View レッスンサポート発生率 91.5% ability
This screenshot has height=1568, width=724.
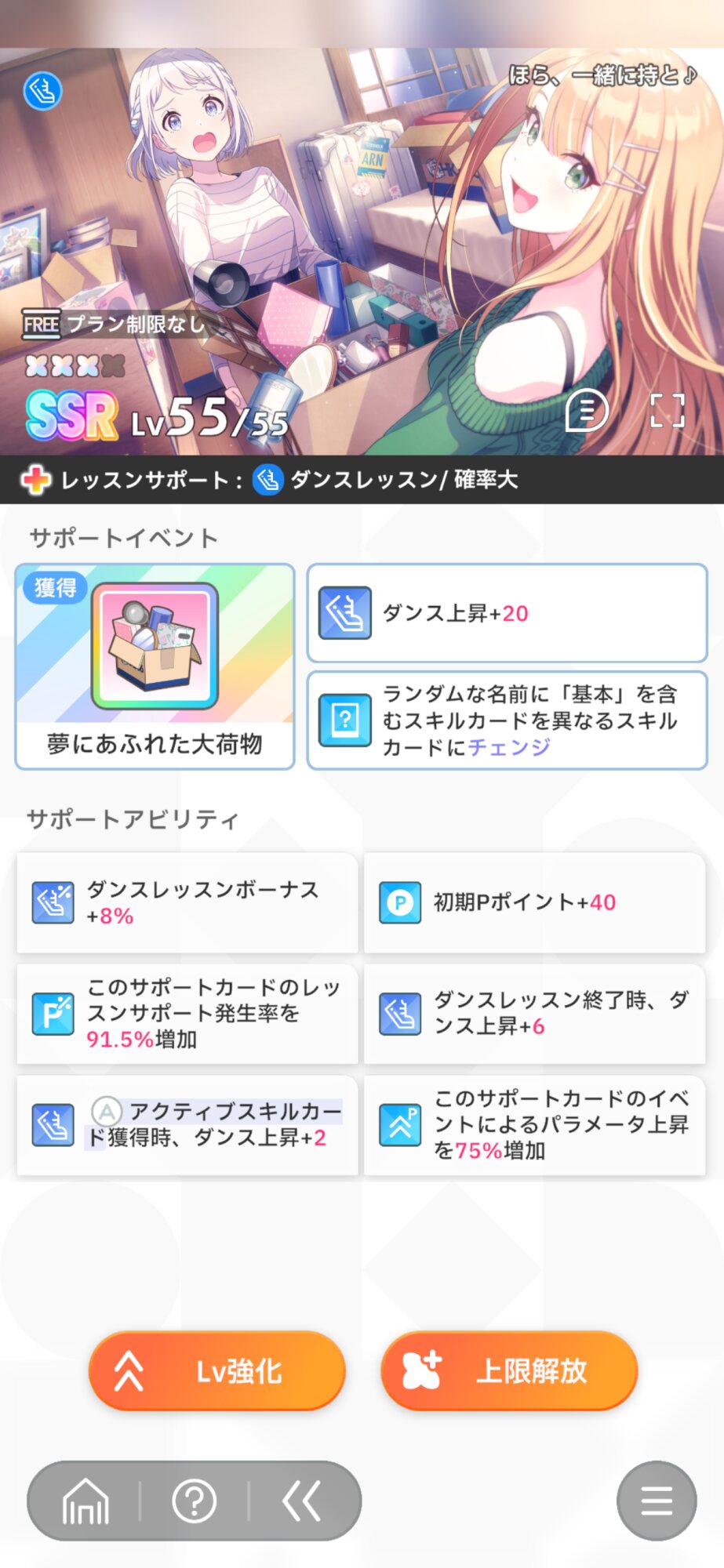tap(187, 1014)
